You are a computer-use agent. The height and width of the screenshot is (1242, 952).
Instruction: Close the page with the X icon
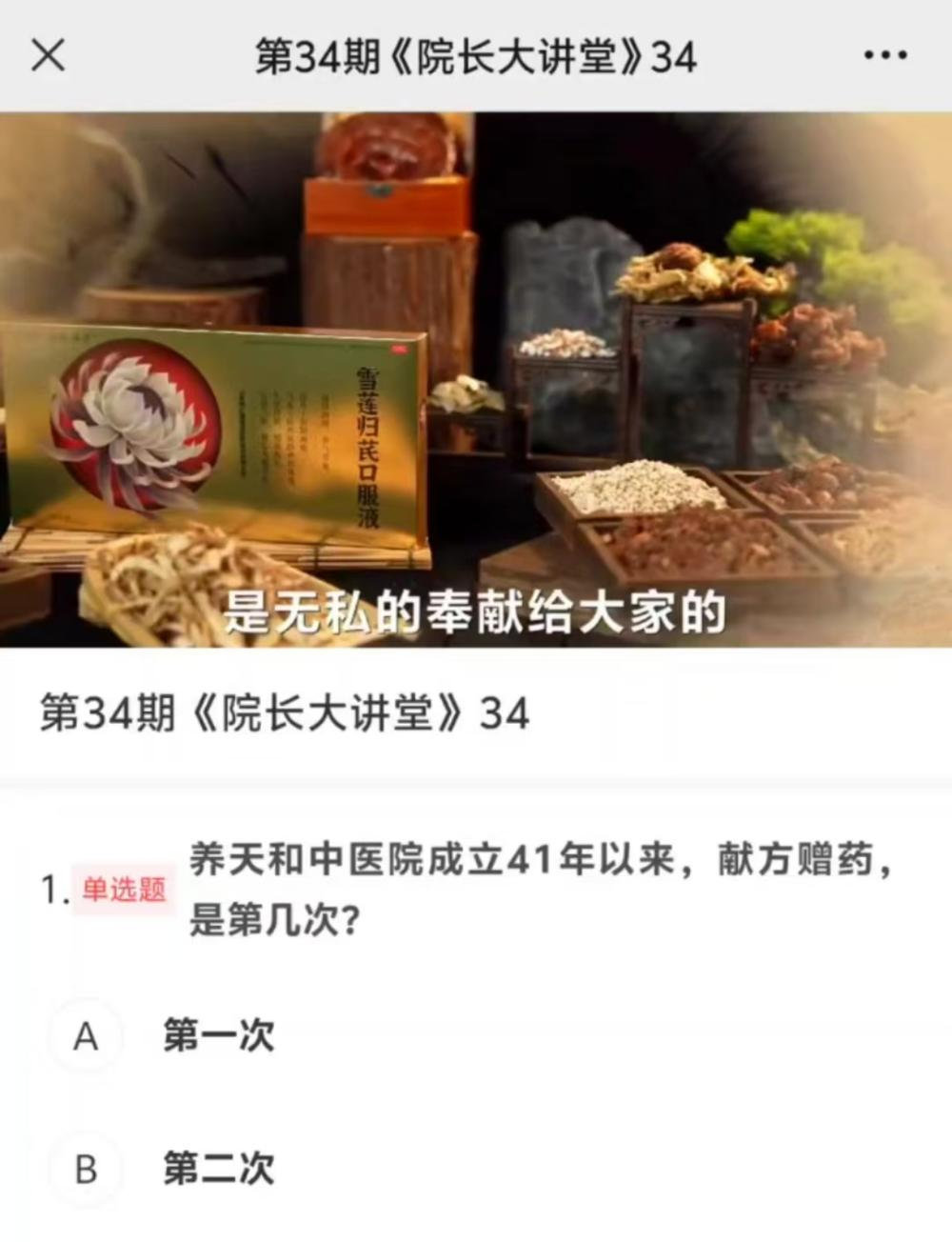click(48, 55)
